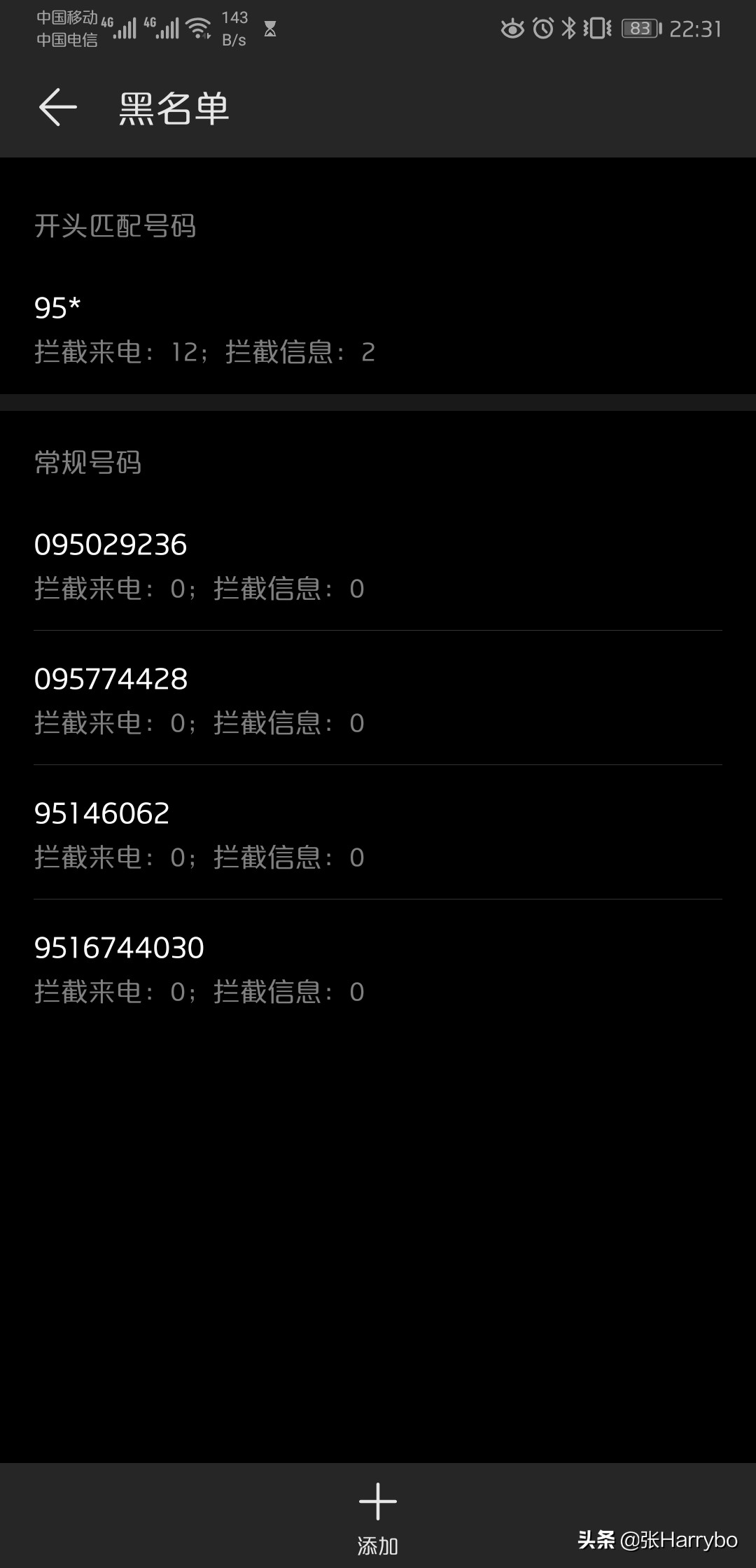Tap the battery indicator showing 83
This screenshot has height=1568, width=756.
[638, 28]
